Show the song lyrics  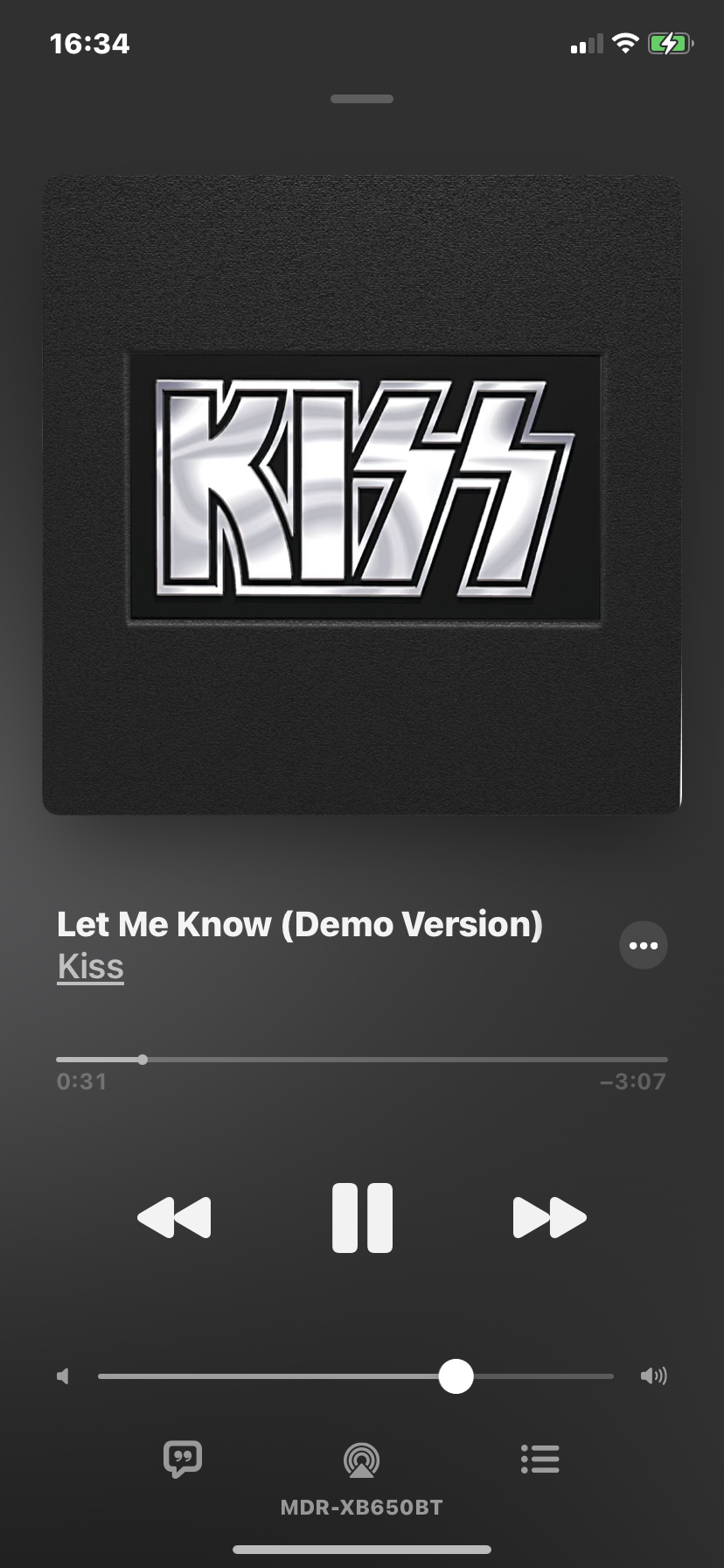click(x=183, y=1459)
